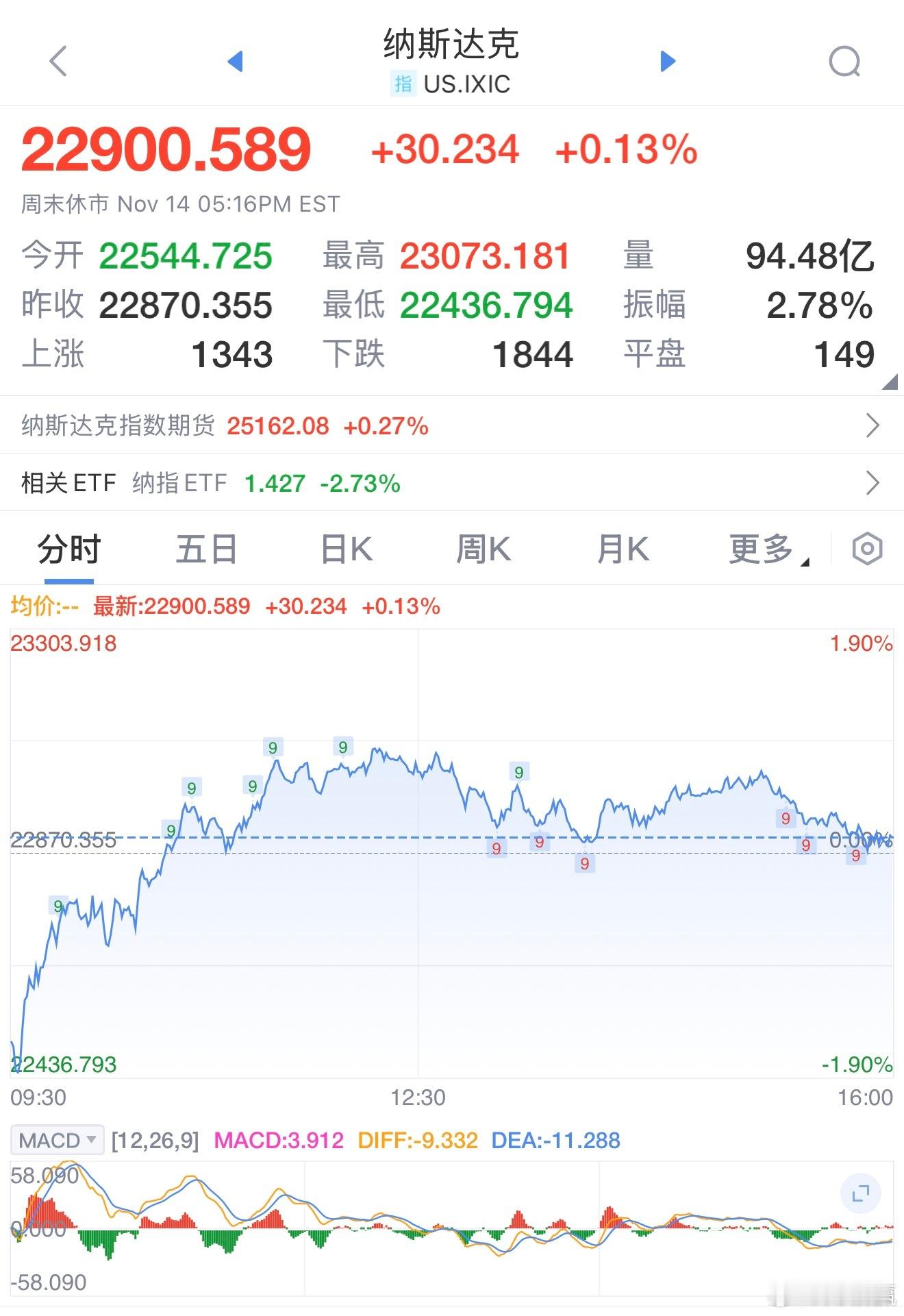Switch to the 五日 chart tab

[x=208, y=548]
